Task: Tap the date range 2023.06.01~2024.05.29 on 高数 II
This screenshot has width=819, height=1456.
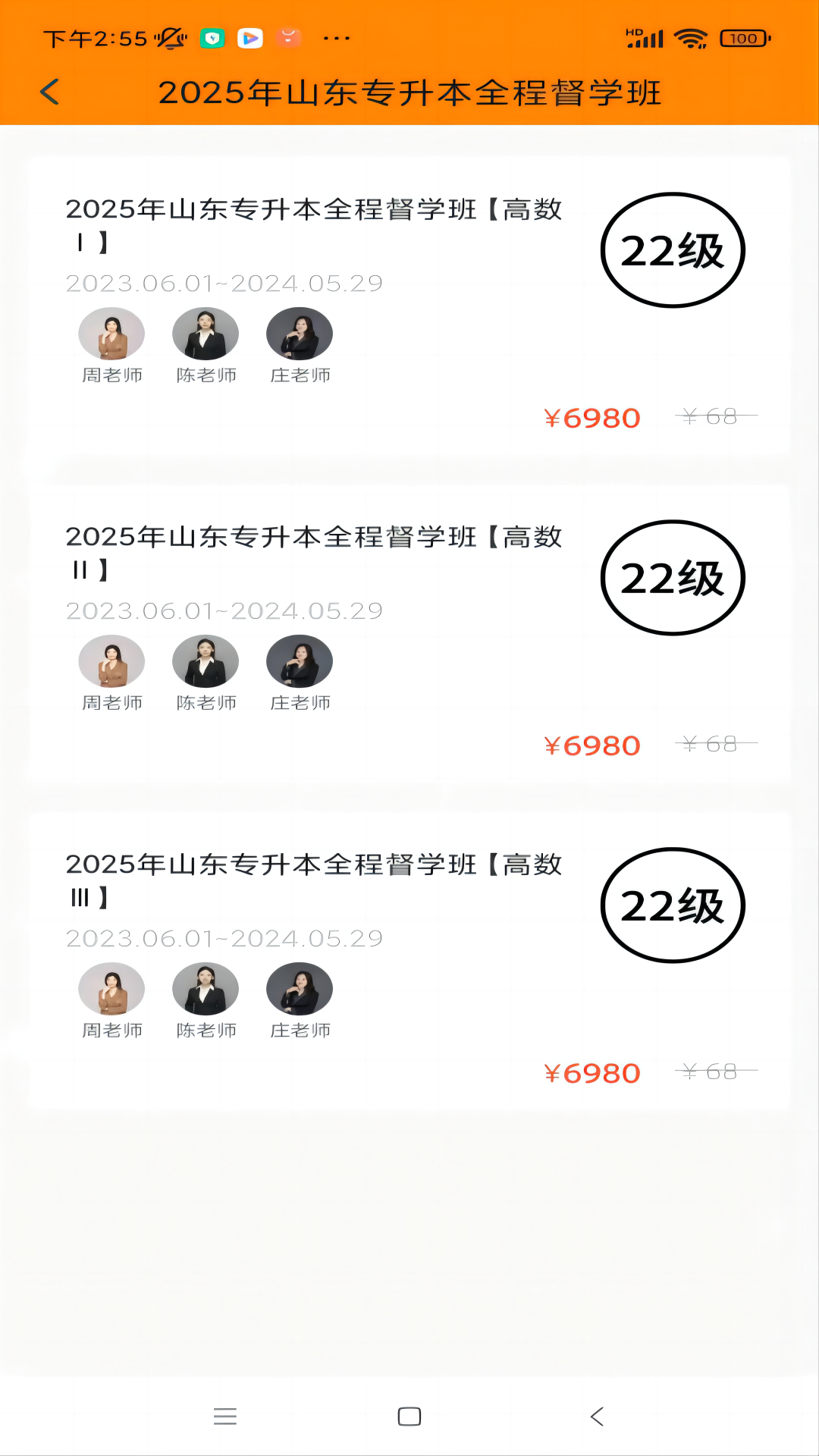Action: [x=225, y=610]
